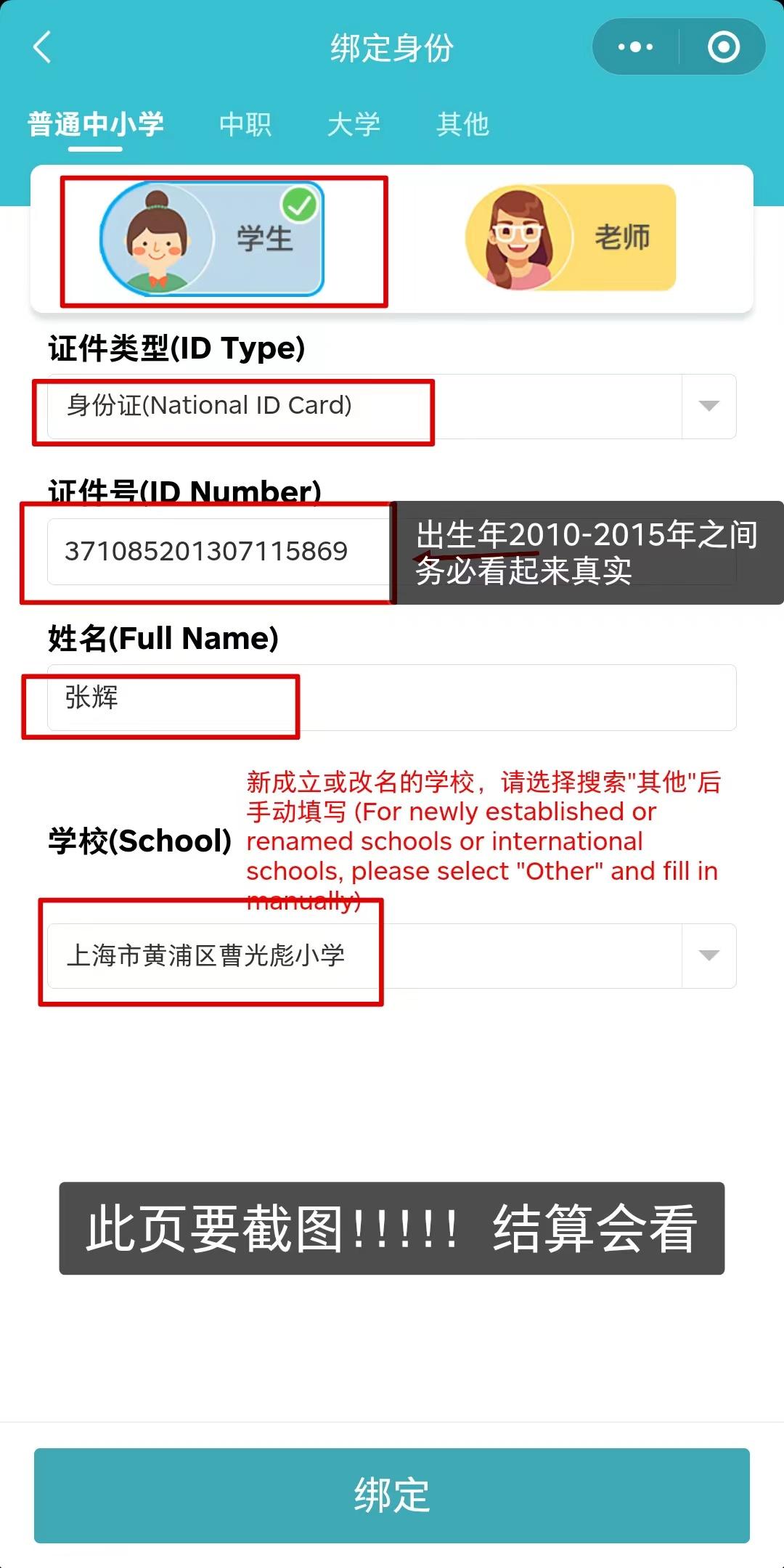Choose the 学生 identity card

point(211,239)
